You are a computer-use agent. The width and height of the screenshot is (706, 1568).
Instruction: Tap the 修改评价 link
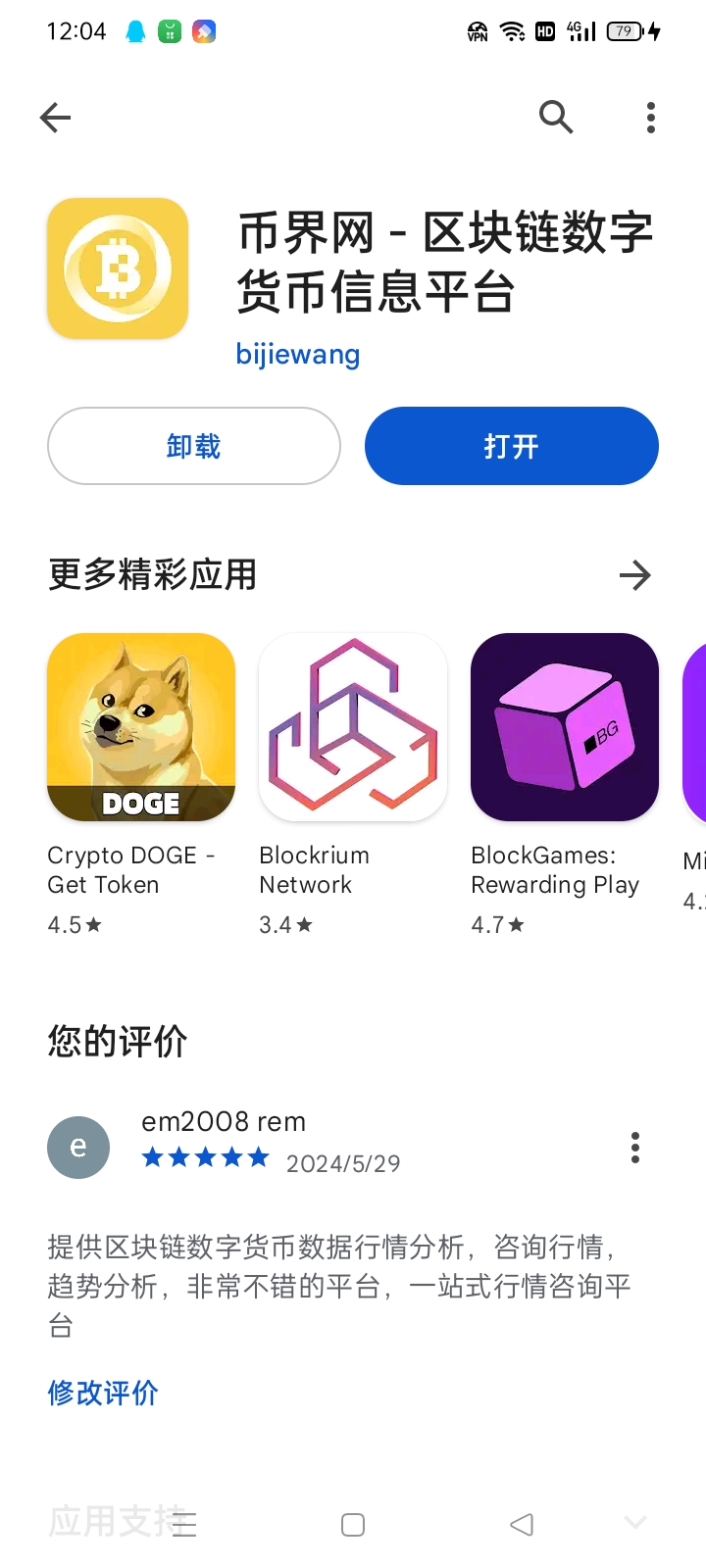coord(103,1393)
